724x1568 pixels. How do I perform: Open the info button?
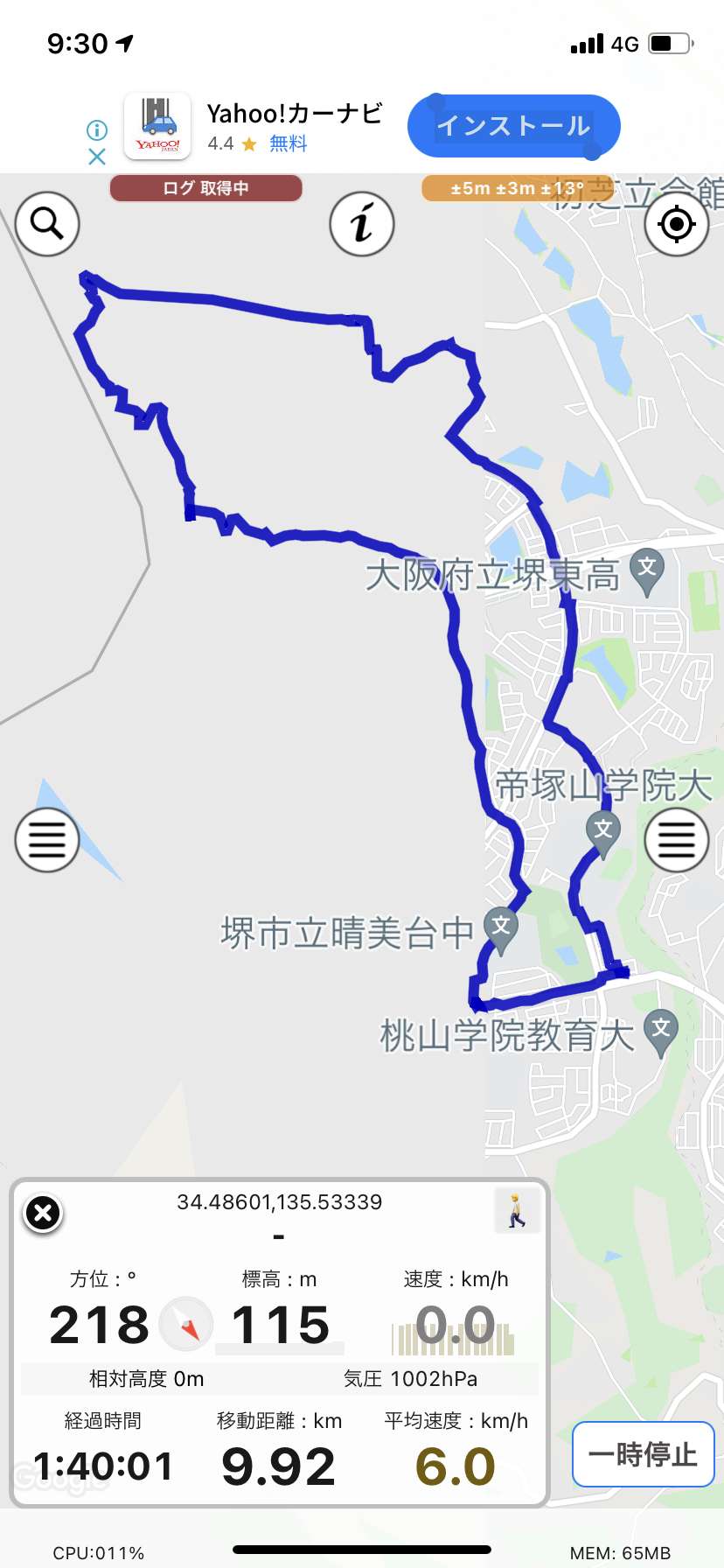tap(362, 224)
